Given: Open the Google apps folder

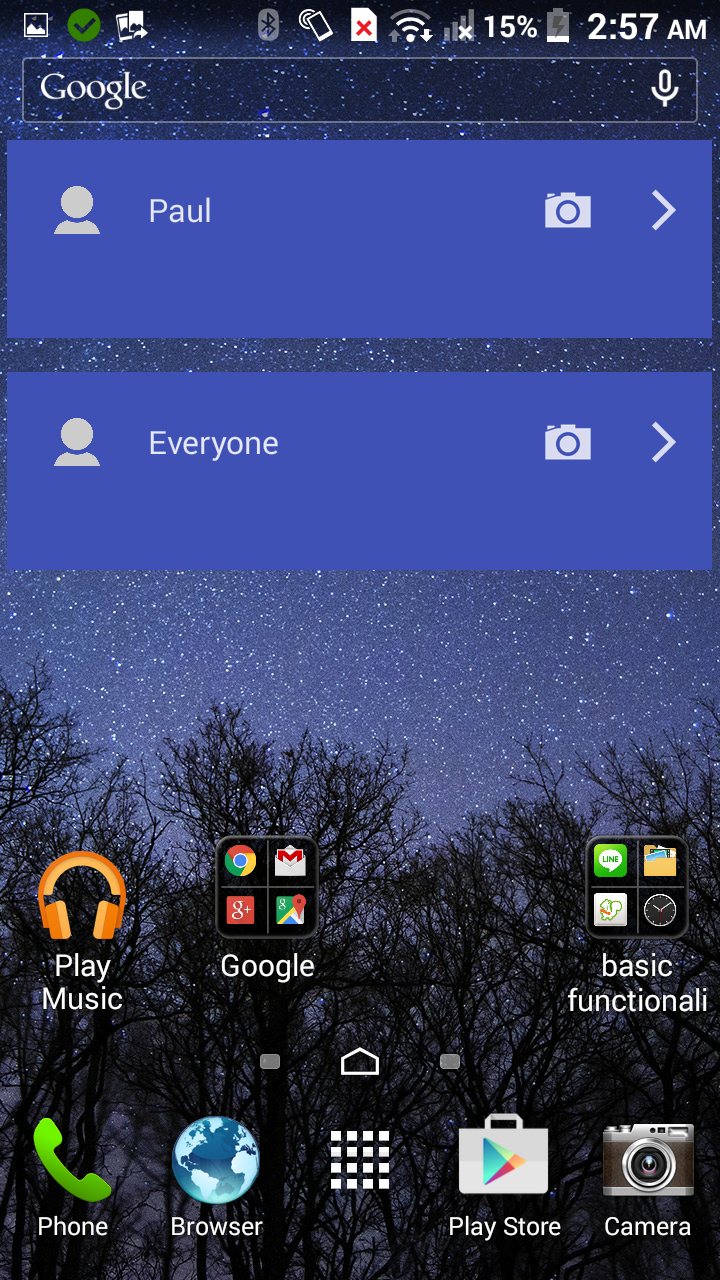Looking at the screenshot, I should click(267, 907).
